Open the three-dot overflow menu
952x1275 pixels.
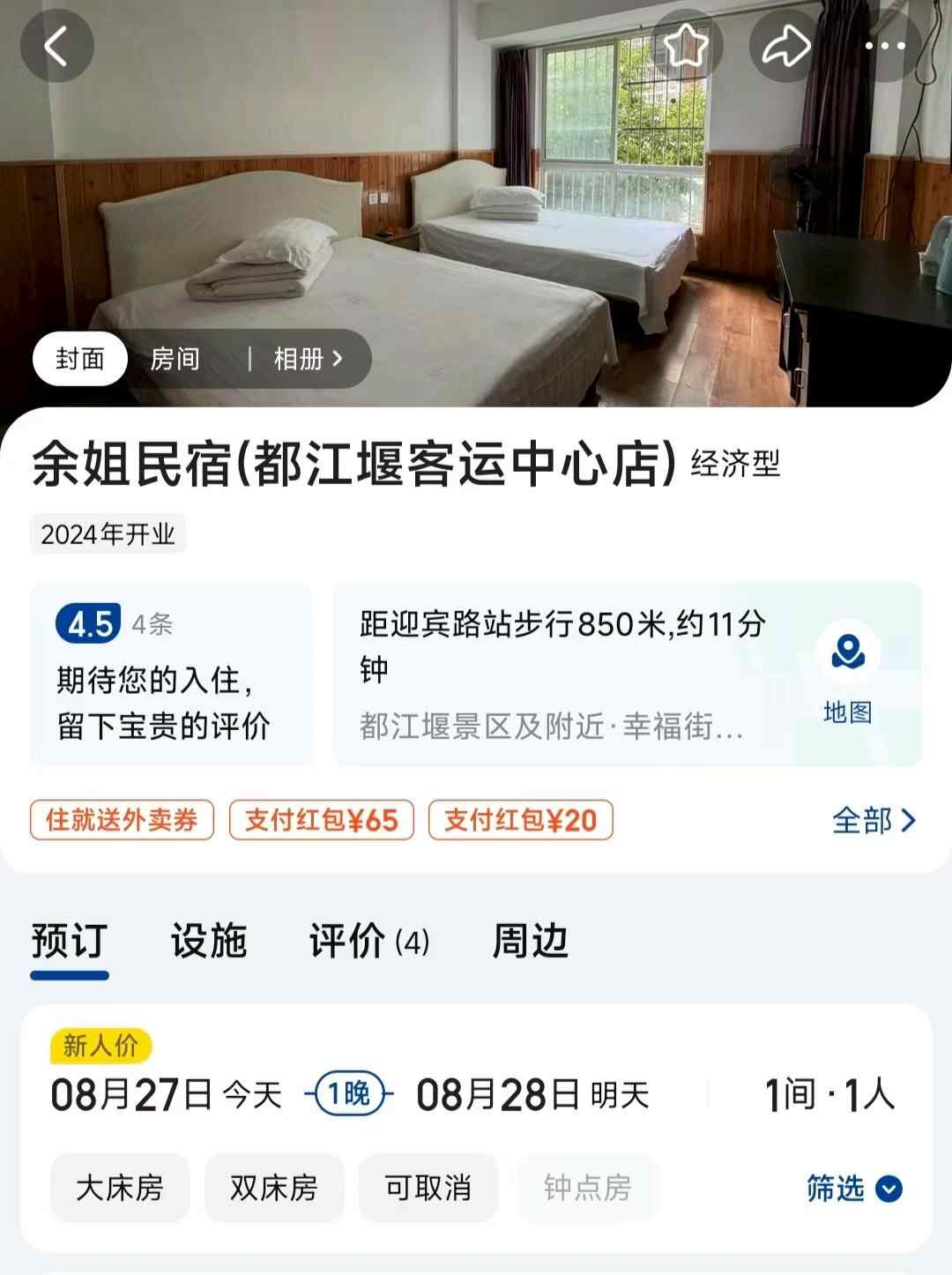pyautogui.click(x=884, y=46)
